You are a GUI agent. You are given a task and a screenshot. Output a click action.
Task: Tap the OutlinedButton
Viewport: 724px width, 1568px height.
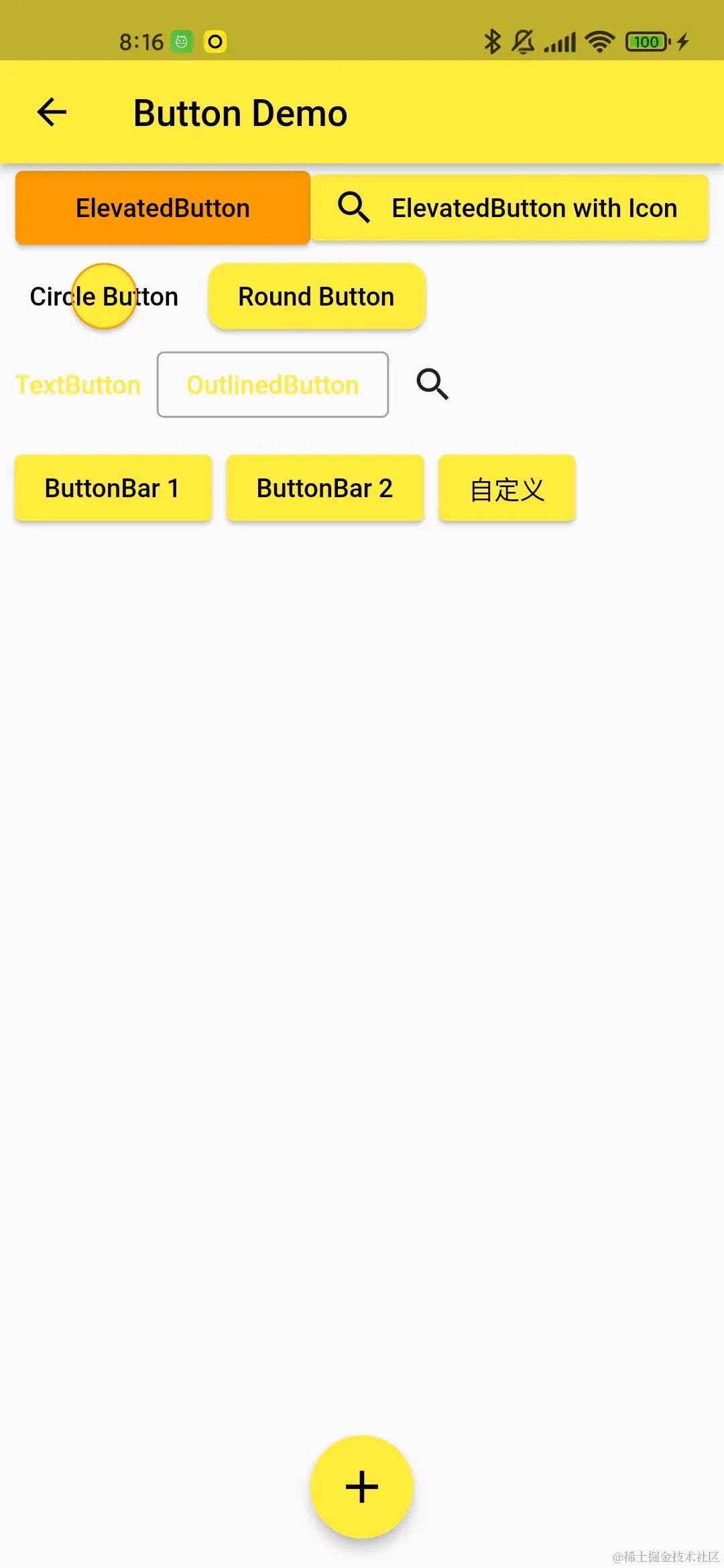(x=272, y=385)
